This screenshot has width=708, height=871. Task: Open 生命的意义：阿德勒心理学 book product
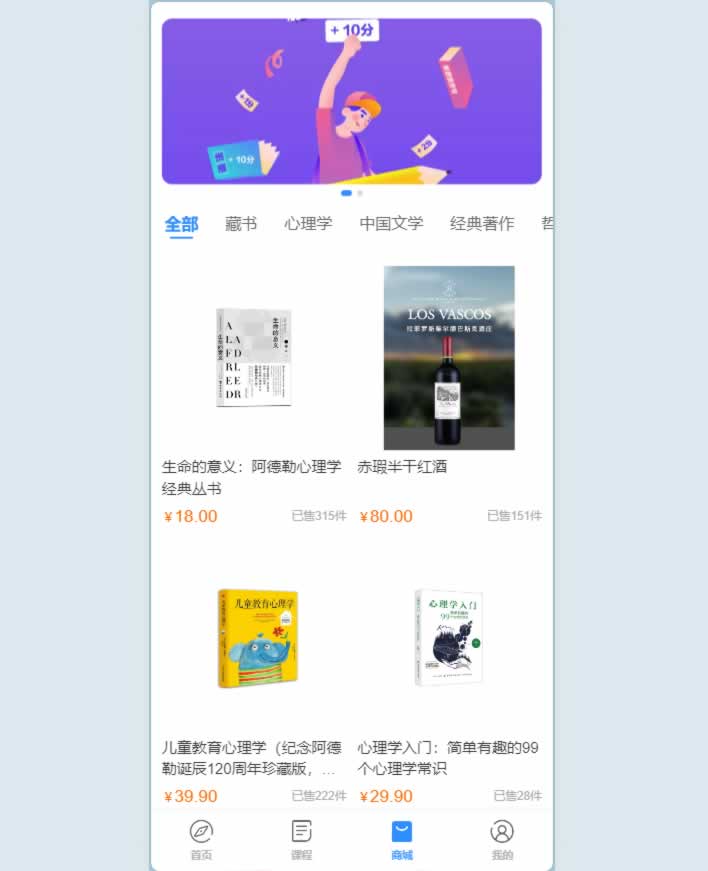pos(254,358)
